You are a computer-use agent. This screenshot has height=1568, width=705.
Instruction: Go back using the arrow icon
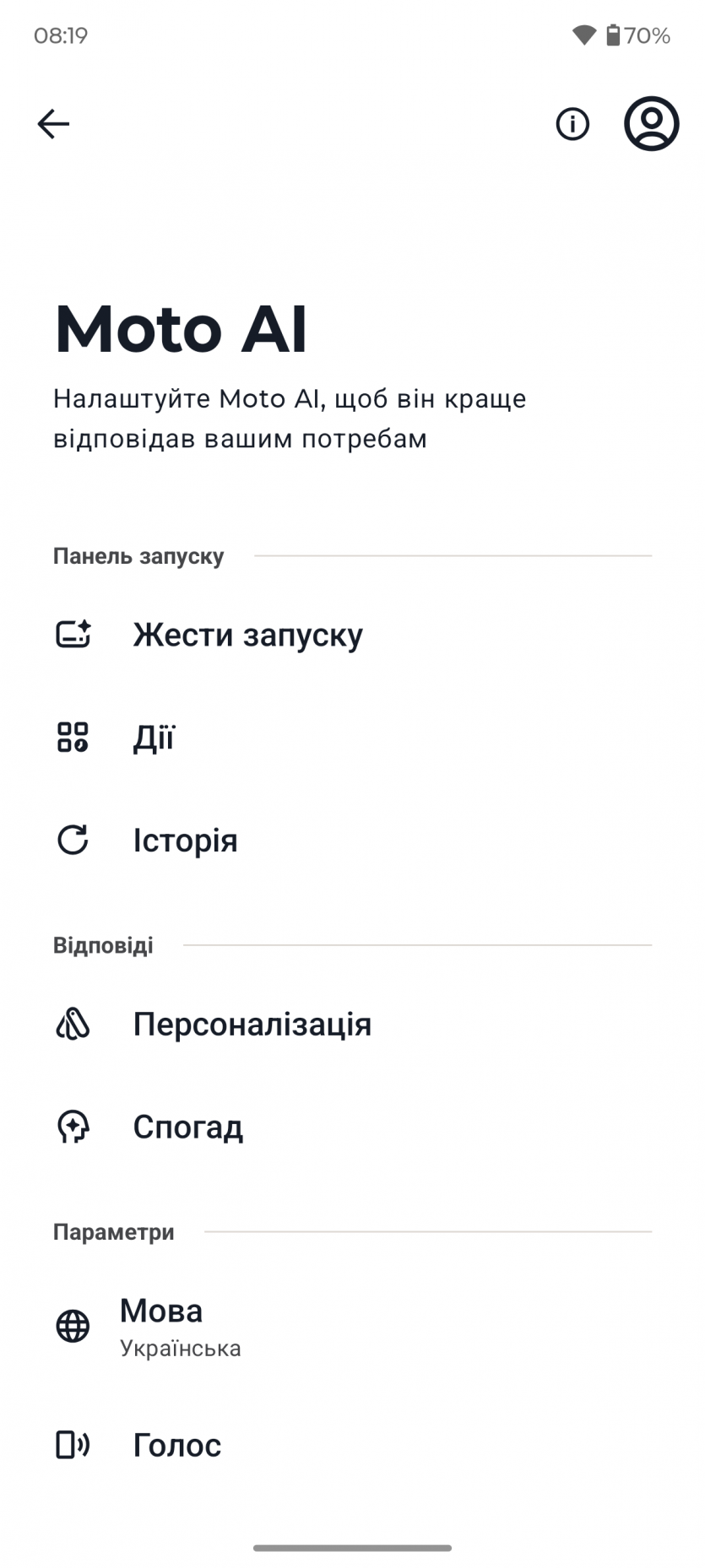[x=53, y=124]
